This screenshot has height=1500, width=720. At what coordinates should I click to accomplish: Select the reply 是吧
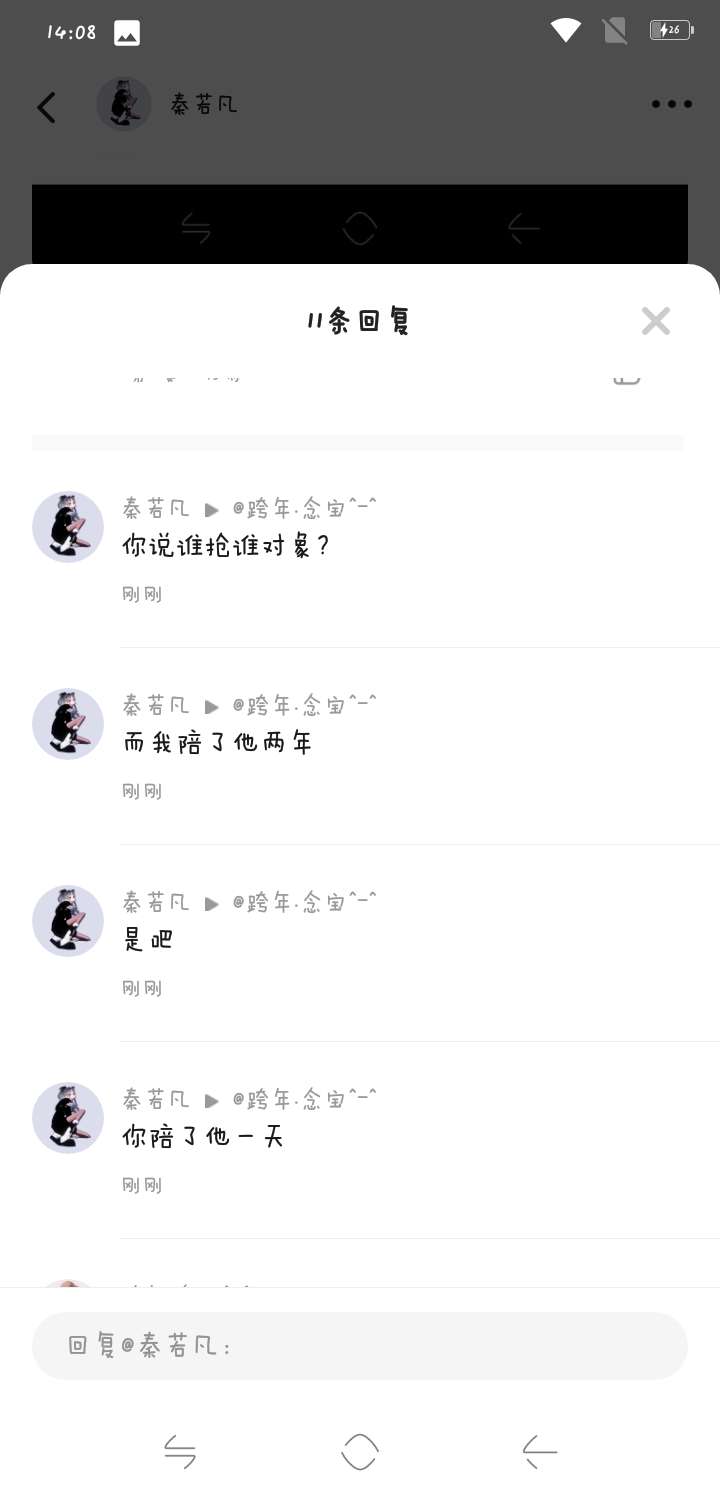pos(148,940)
